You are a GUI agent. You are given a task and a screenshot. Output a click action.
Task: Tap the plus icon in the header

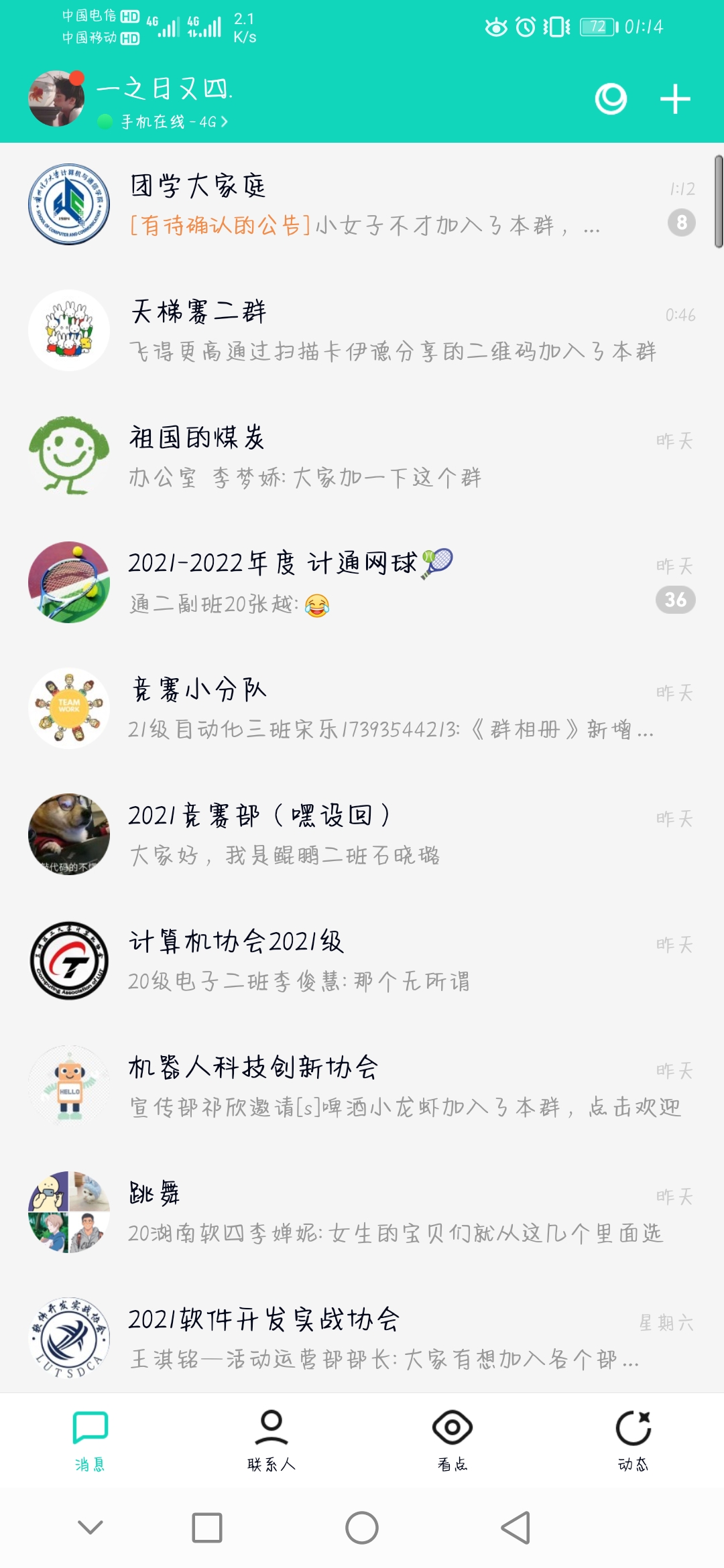coord(674,99)
